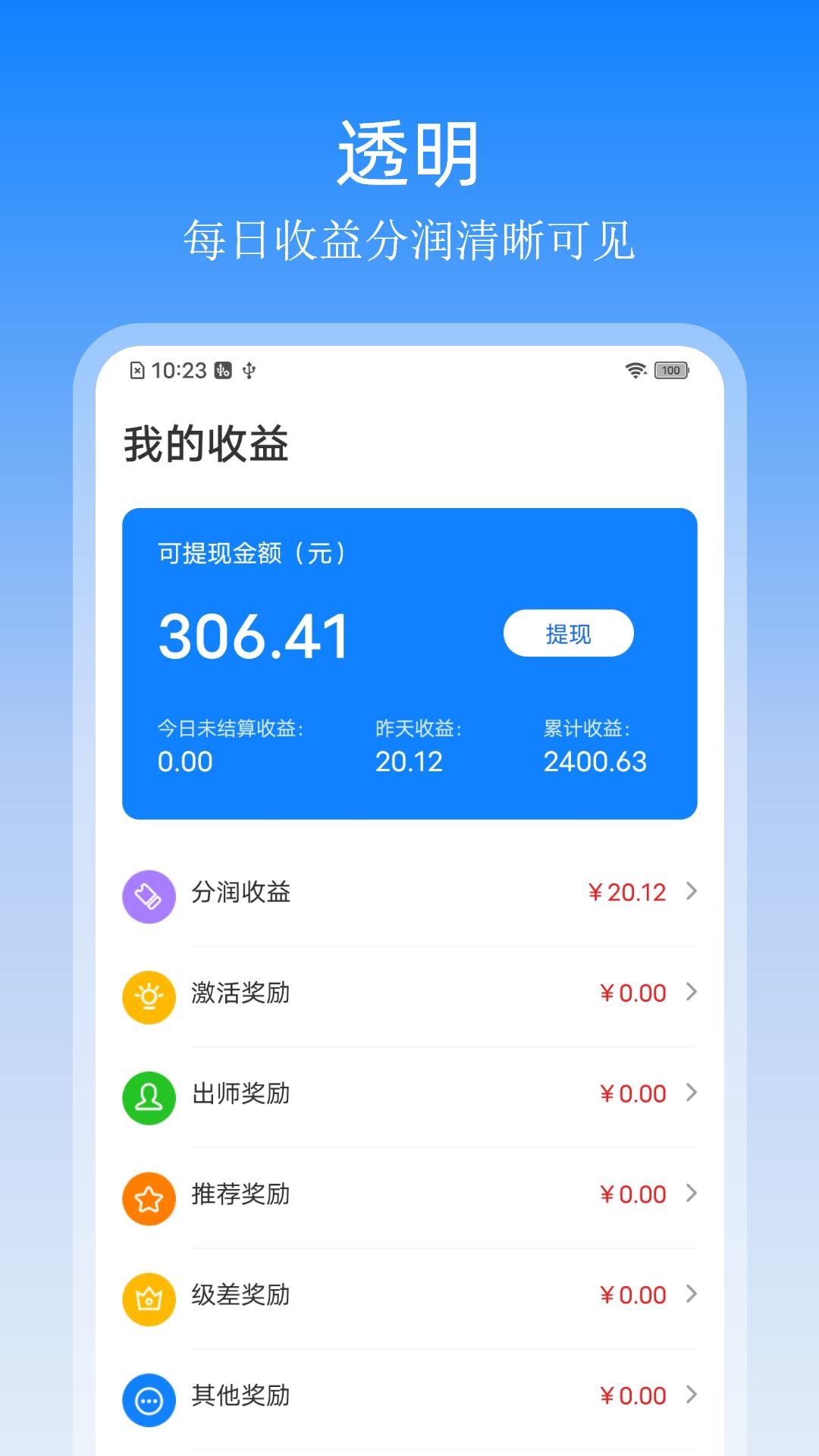Image resolution: width=819 pixels, height=1456 pixels.
Task: Click the orange 推荐奖励 star icon
Action: pos(149,1197)
